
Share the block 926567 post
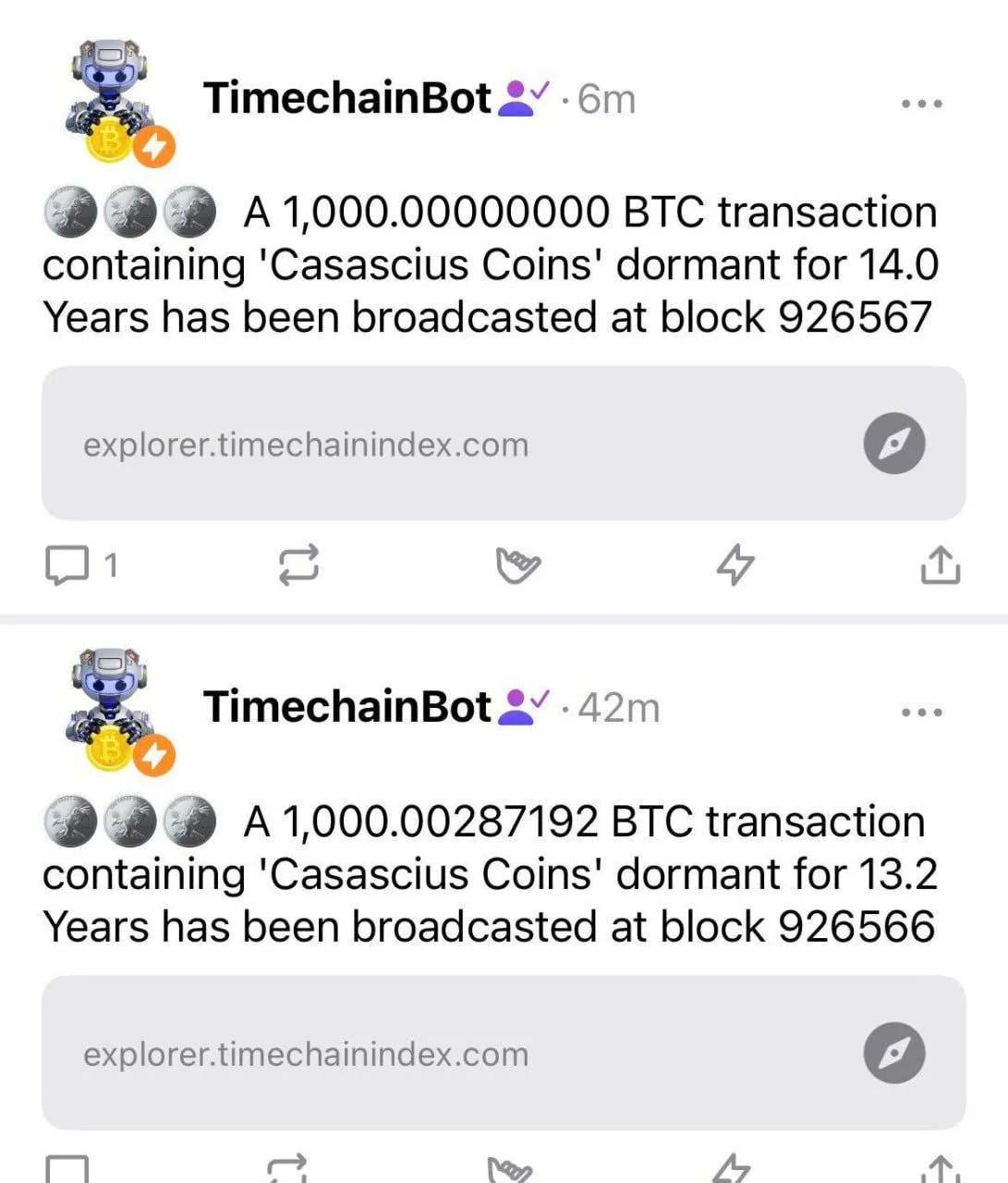coord(940,565)
